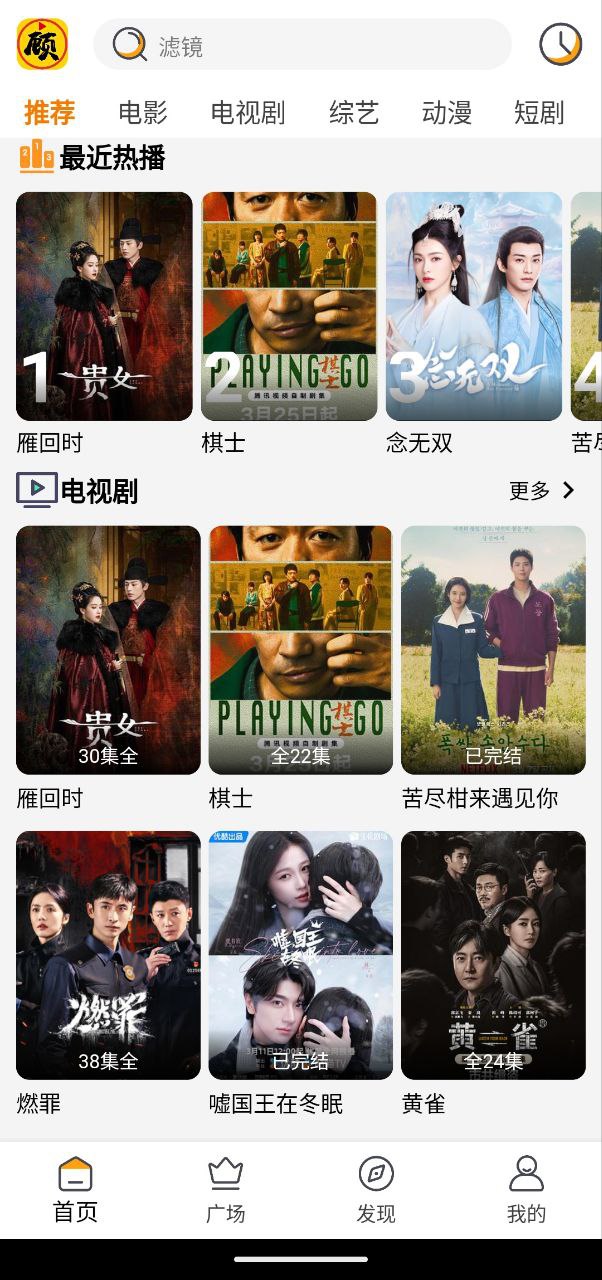602x1280 pixels.
Task: Tap 更多 to see more 电视剧
Action: pos(542,490)
